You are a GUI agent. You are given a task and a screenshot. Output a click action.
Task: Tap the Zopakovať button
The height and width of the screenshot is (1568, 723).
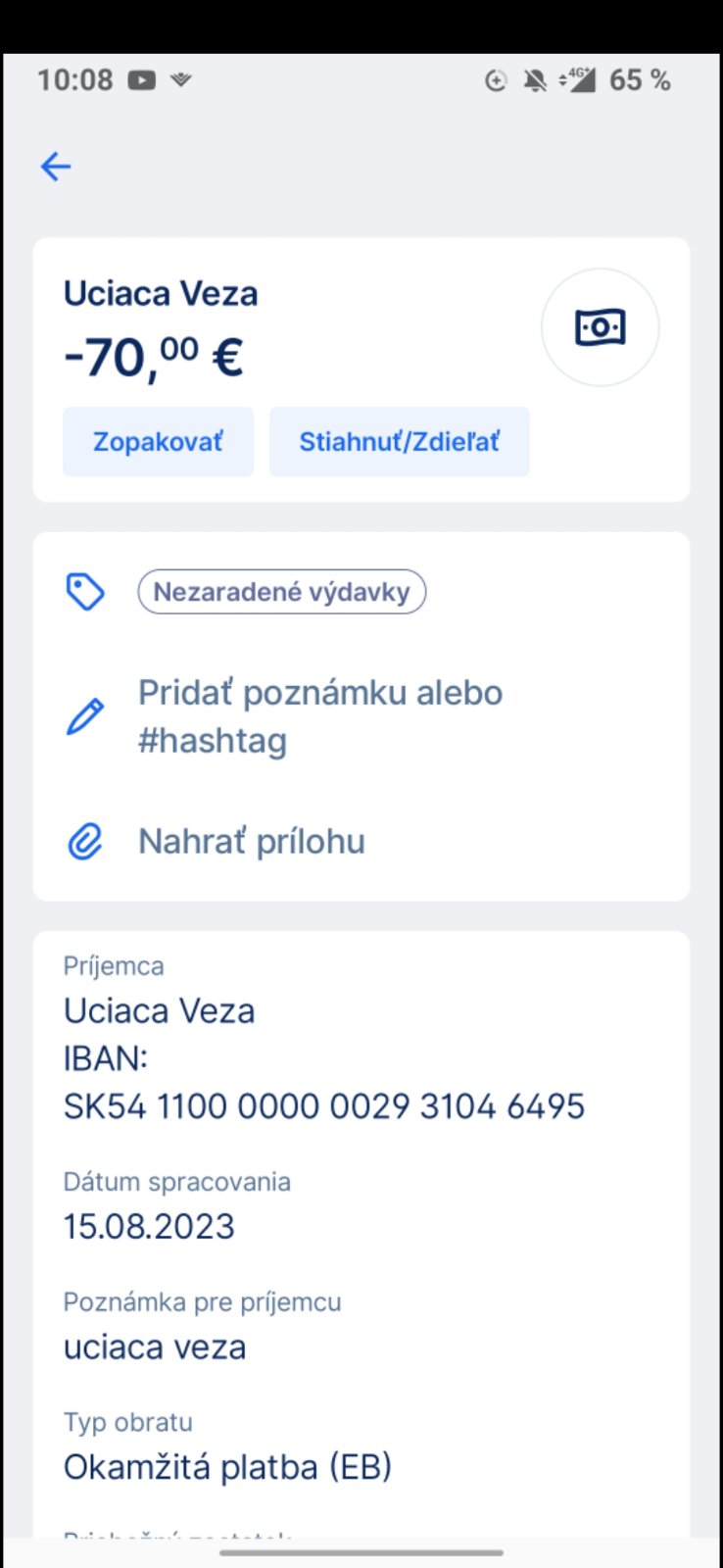158,442
